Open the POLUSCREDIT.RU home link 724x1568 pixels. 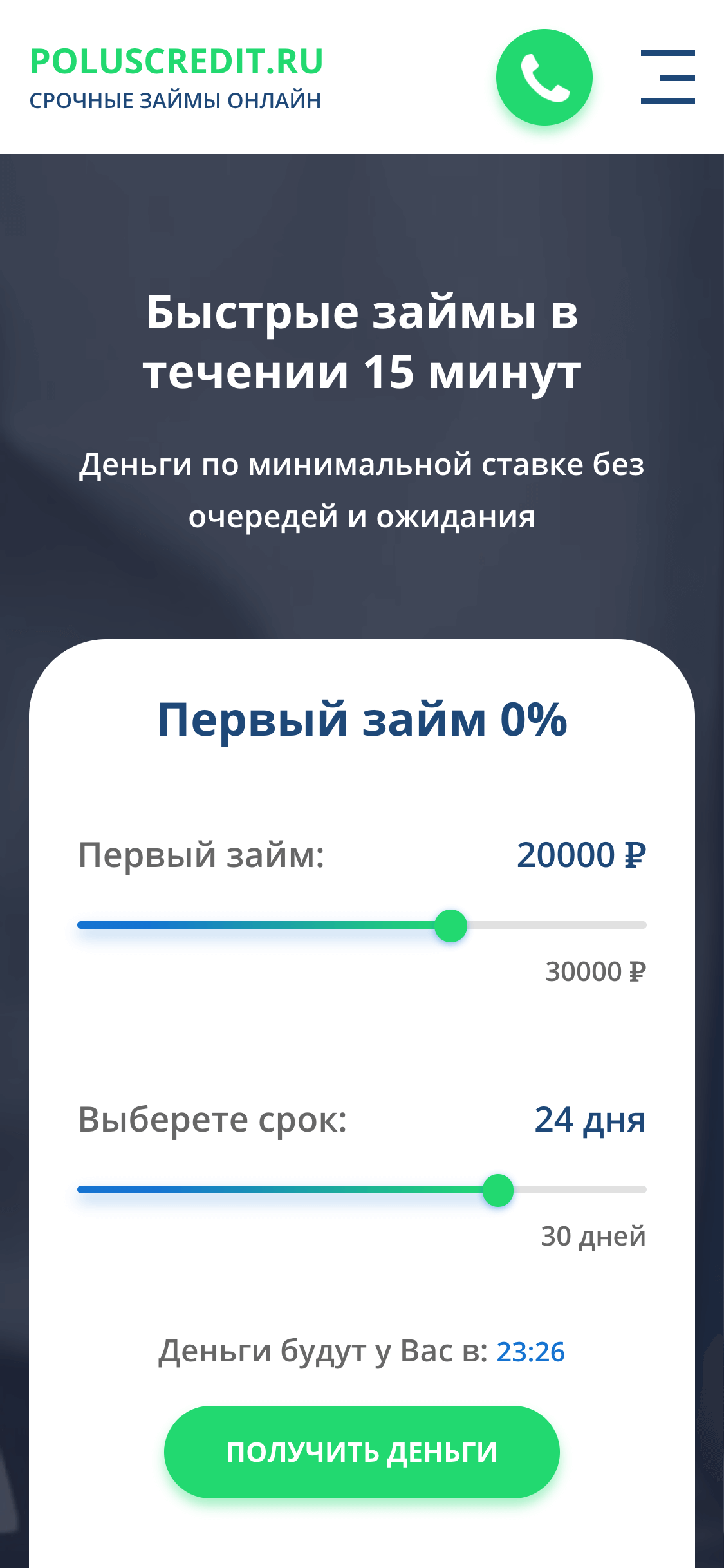tap(176, 62)
